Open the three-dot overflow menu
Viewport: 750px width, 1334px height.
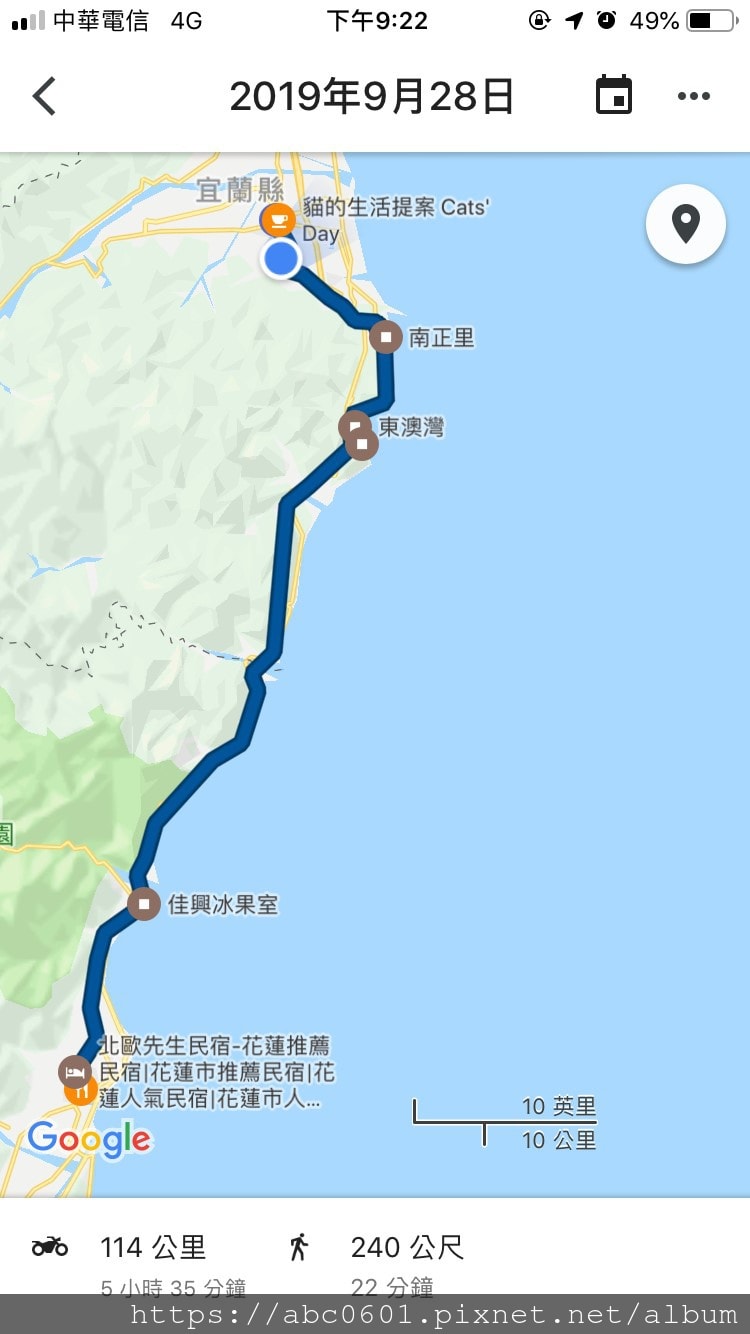(693, 97)
